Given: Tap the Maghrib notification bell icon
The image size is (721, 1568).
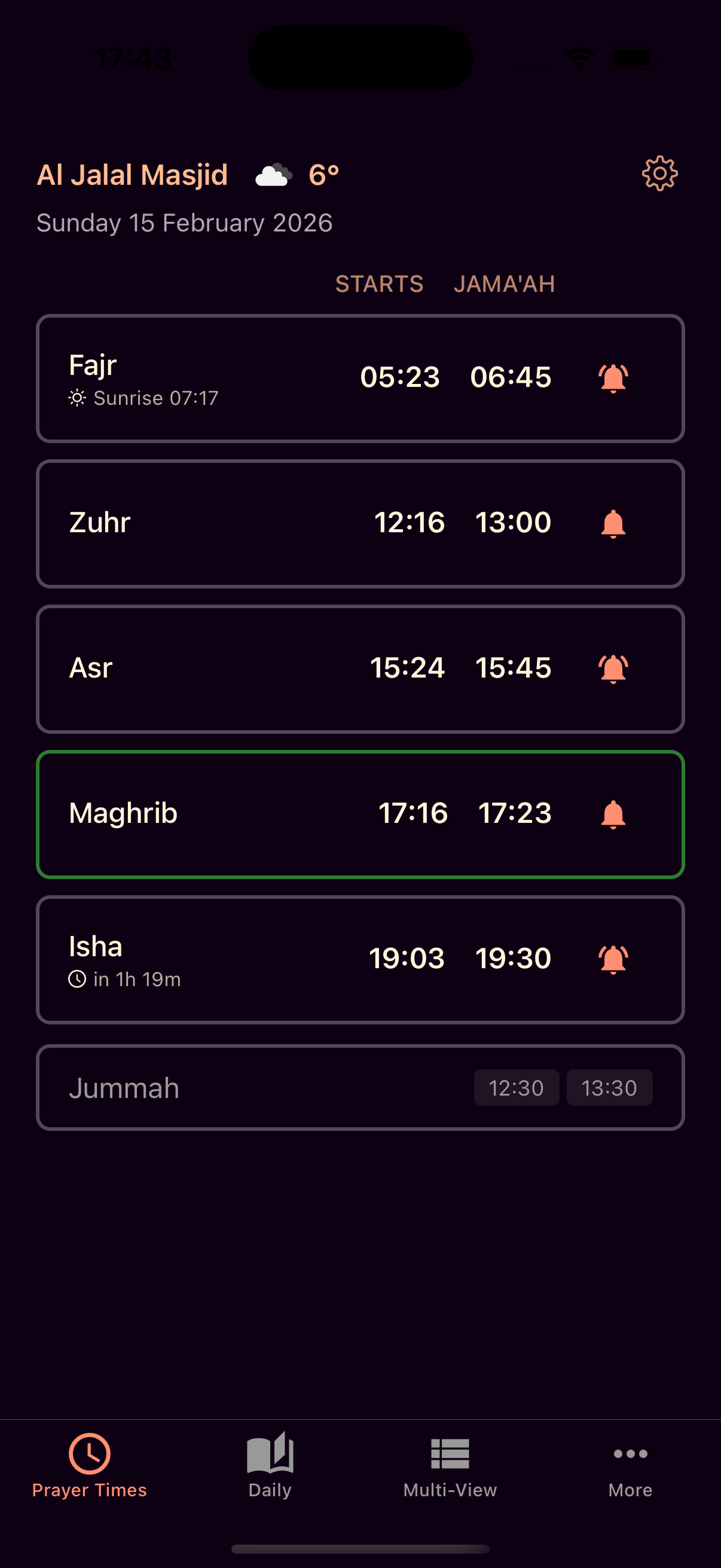Looking at the screenshot, I should coord(613,814).
